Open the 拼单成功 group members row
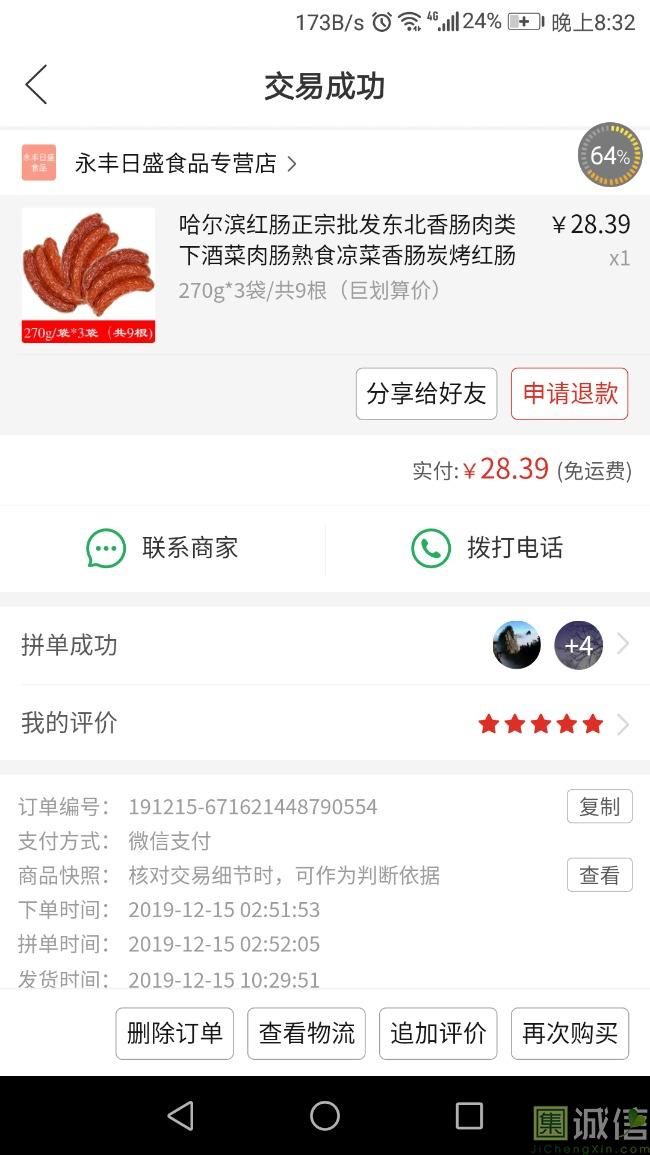 (325, 645)
